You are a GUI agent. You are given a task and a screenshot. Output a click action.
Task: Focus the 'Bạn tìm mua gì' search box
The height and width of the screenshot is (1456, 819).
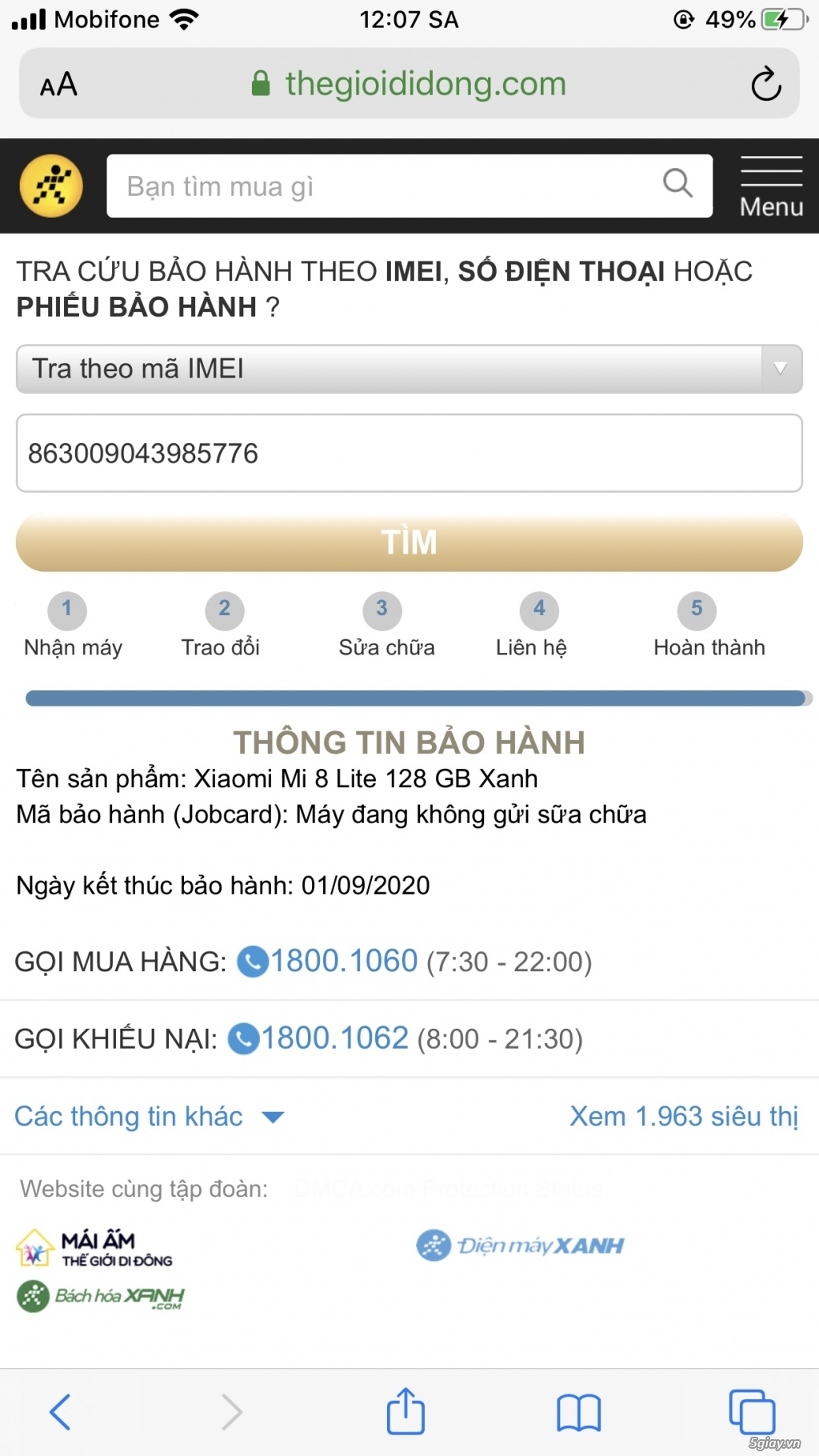[409, 186]
